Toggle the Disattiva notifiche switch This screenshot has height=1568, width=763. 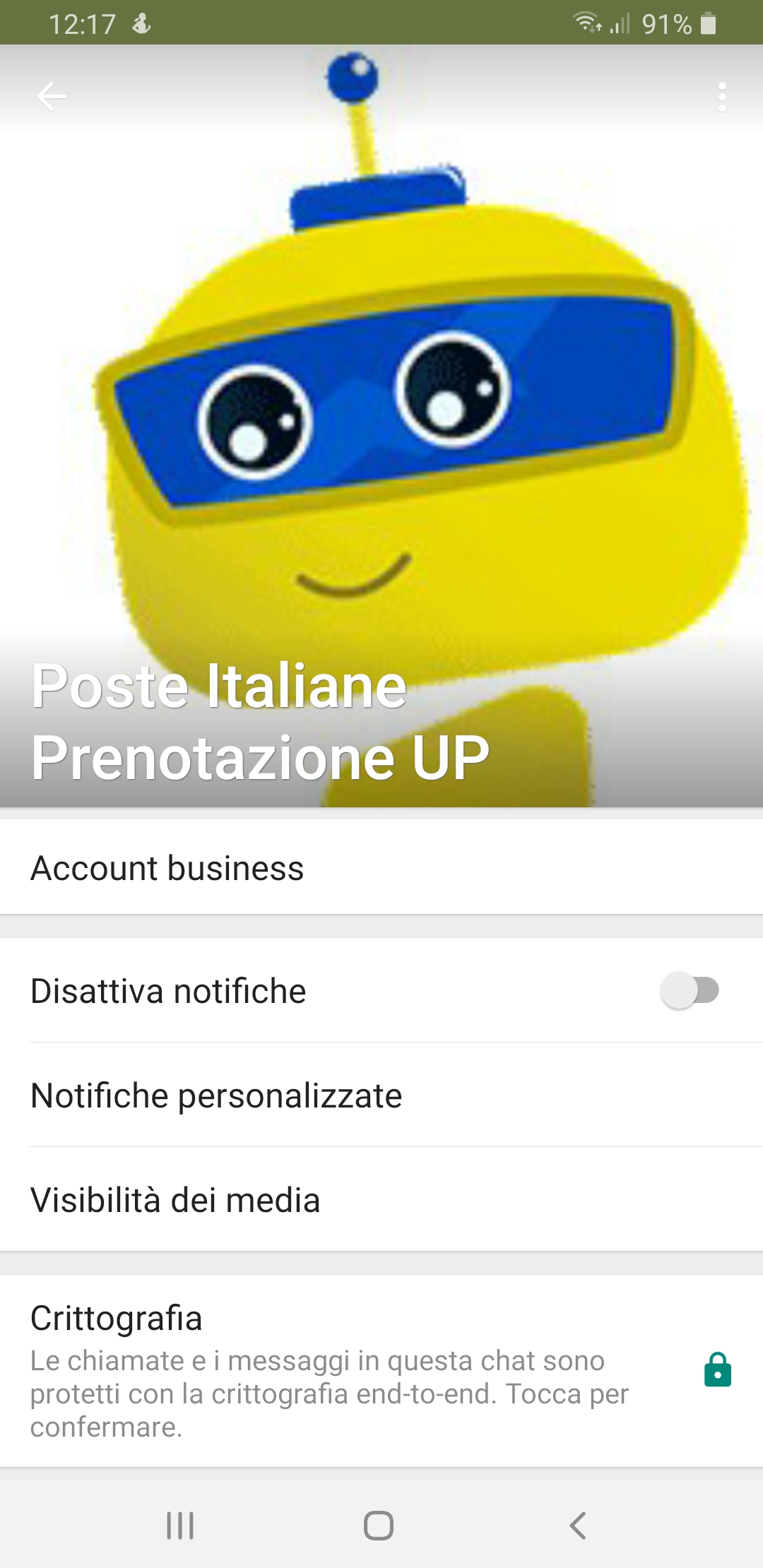coord(690,990)
